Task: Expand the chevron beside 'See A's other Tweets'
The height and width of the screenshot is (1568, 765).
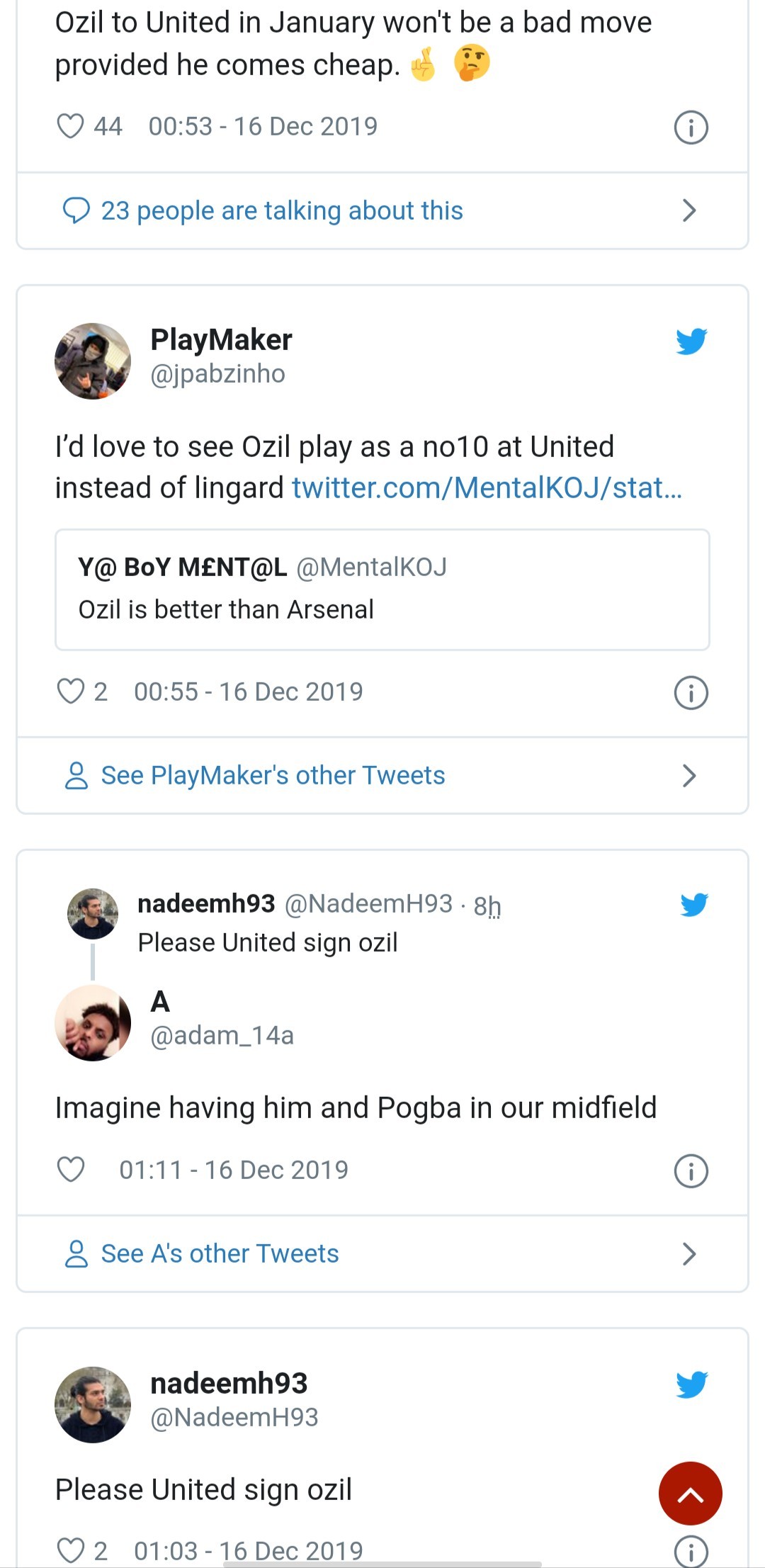Action: click(x=689, y=1253)
